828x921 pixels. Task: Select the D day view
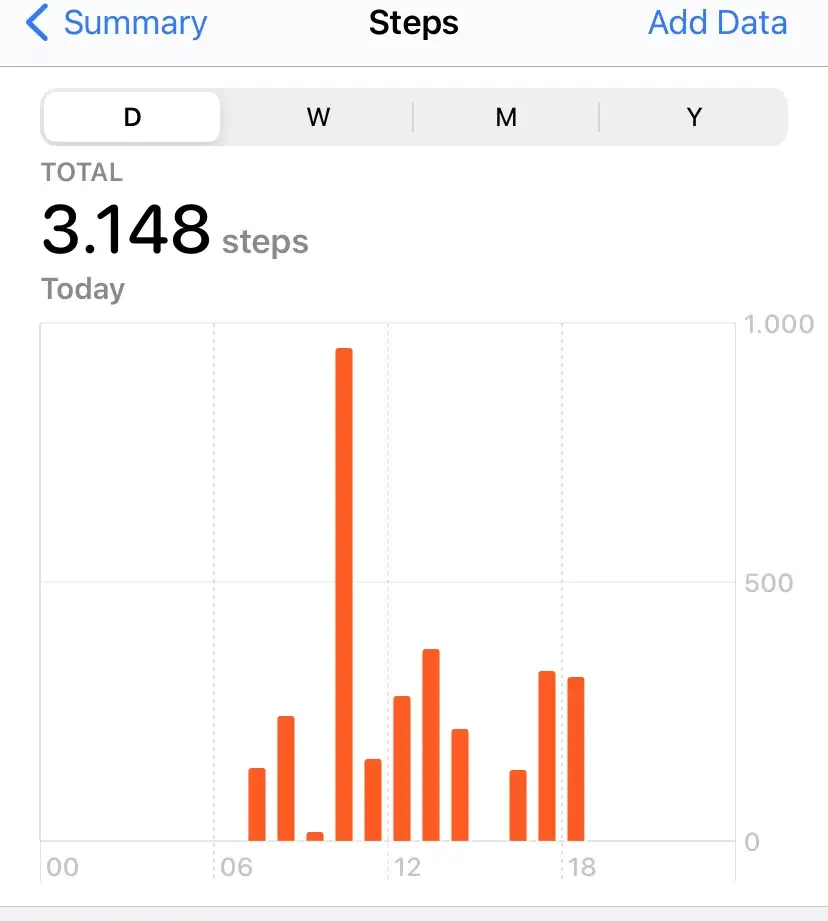tap(132, 118)
